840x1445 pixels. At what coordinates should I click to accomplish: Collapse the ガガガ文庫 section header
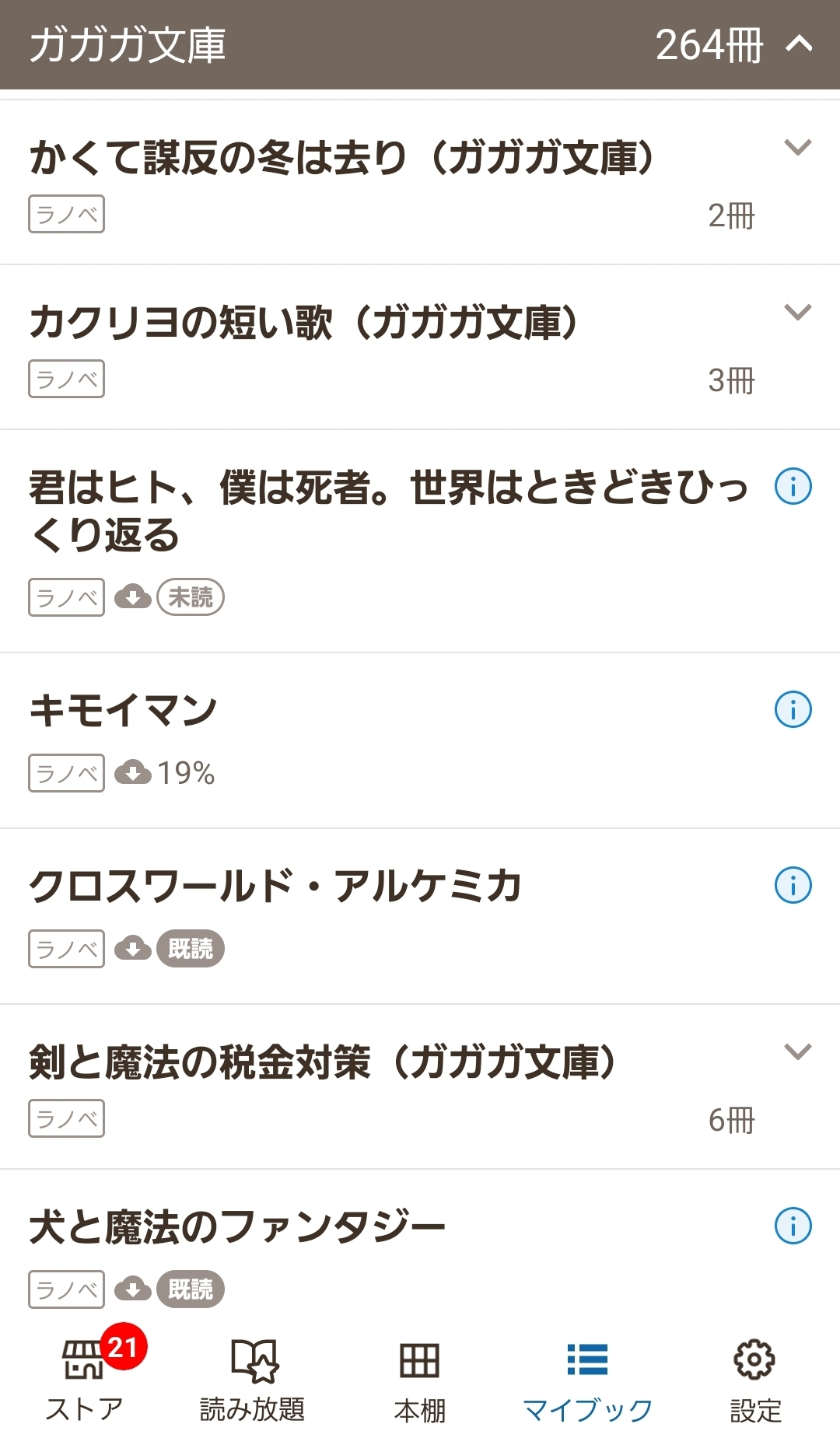799,44
